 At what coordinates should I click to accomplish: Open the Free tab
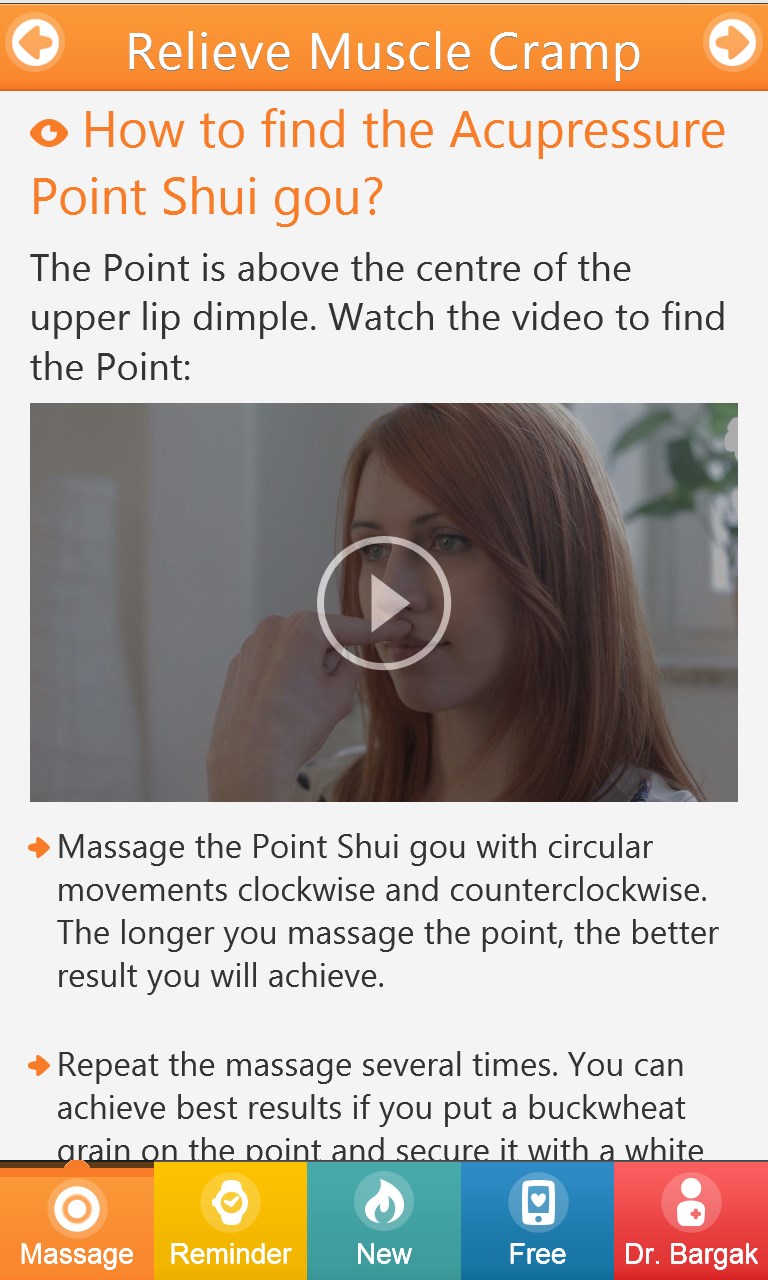(x=537, y=1222)
